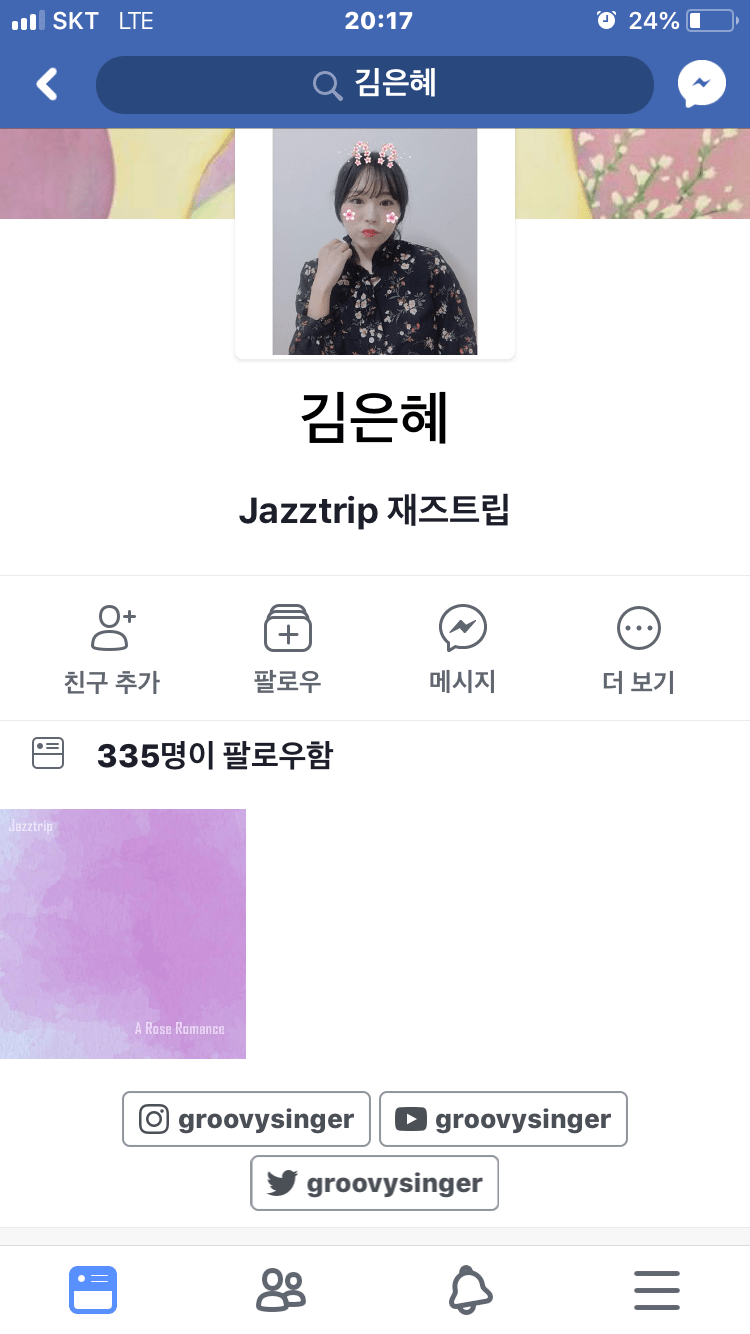Tap the alarm clock icon in status bar
The image size is (750, 1334).
[x=607, y=20]
